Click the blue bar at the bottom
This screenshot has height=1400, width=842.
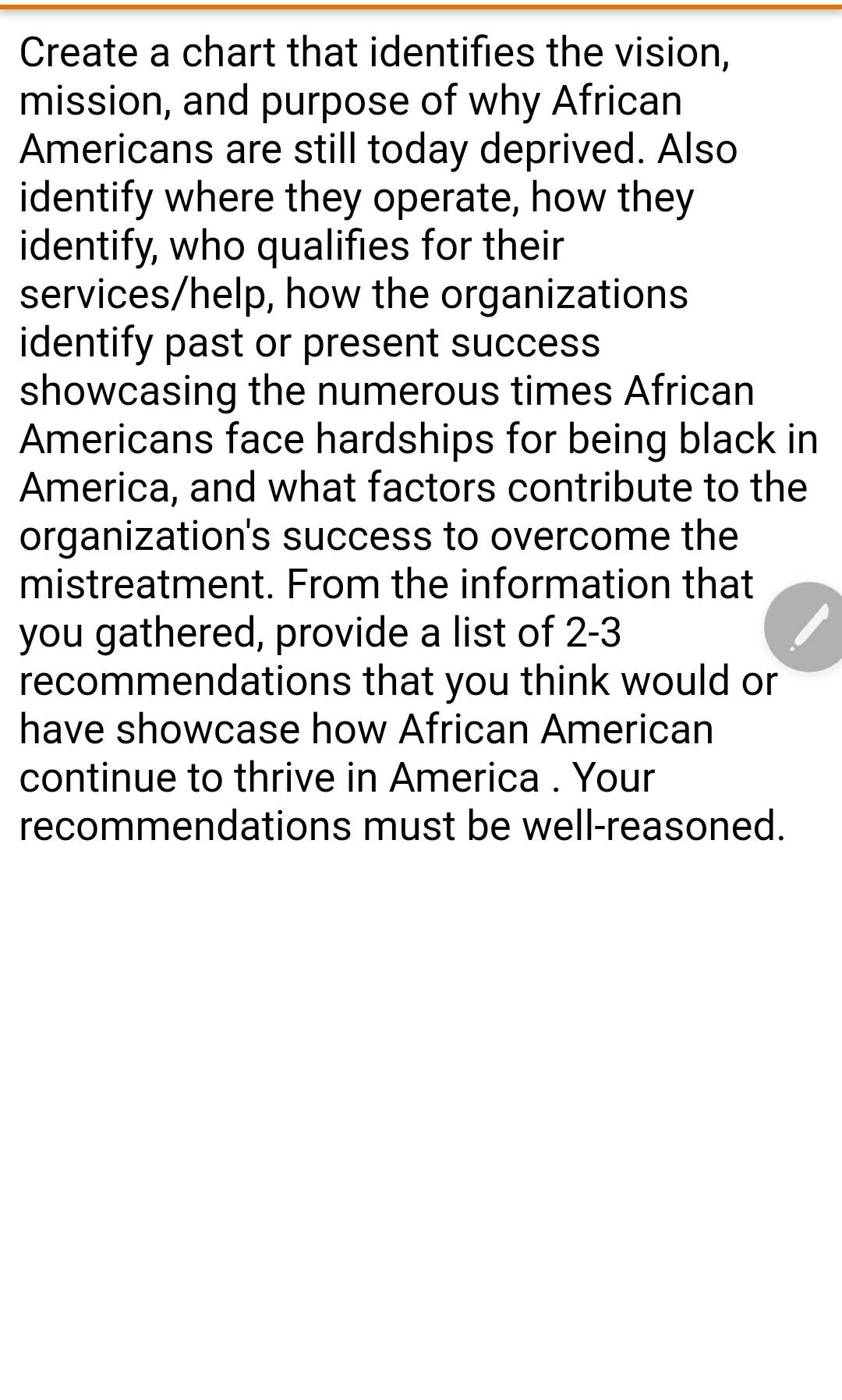pyautogui.click(x=421, y=1395)
